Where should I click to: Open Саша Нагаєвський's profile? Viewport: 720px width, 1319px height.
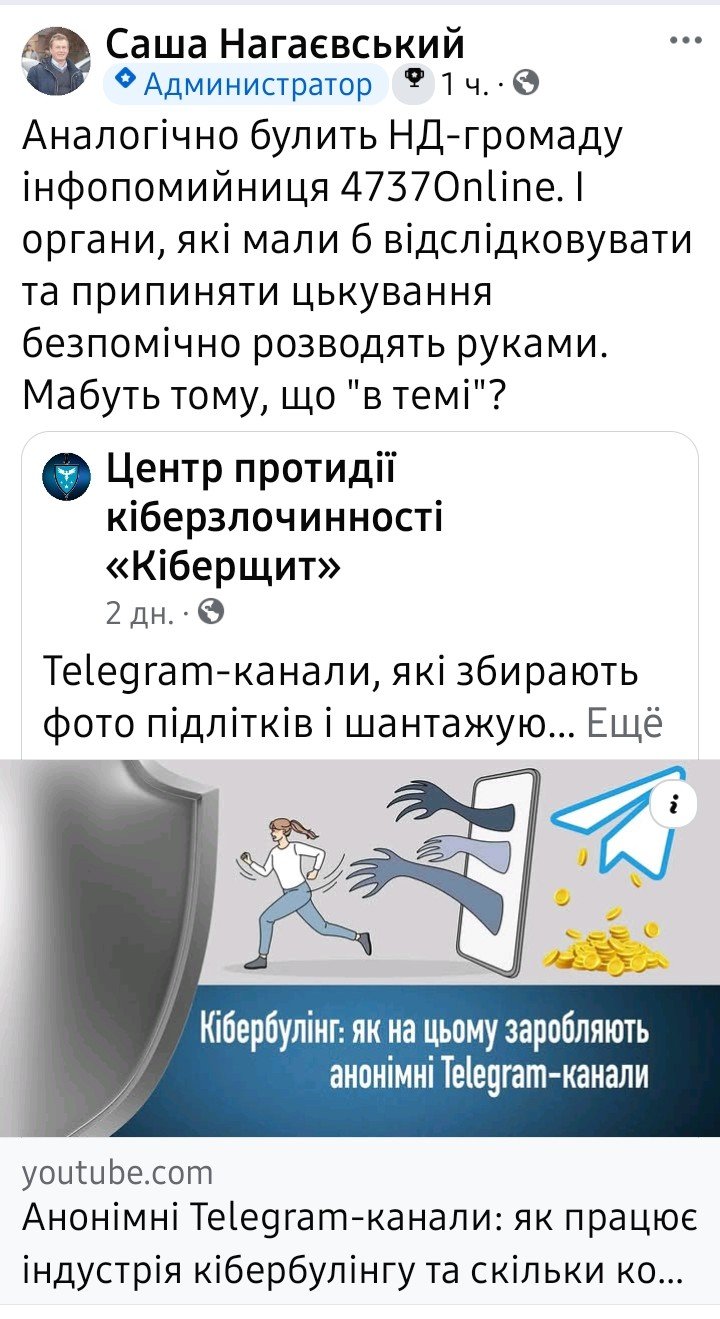(285, 43)
